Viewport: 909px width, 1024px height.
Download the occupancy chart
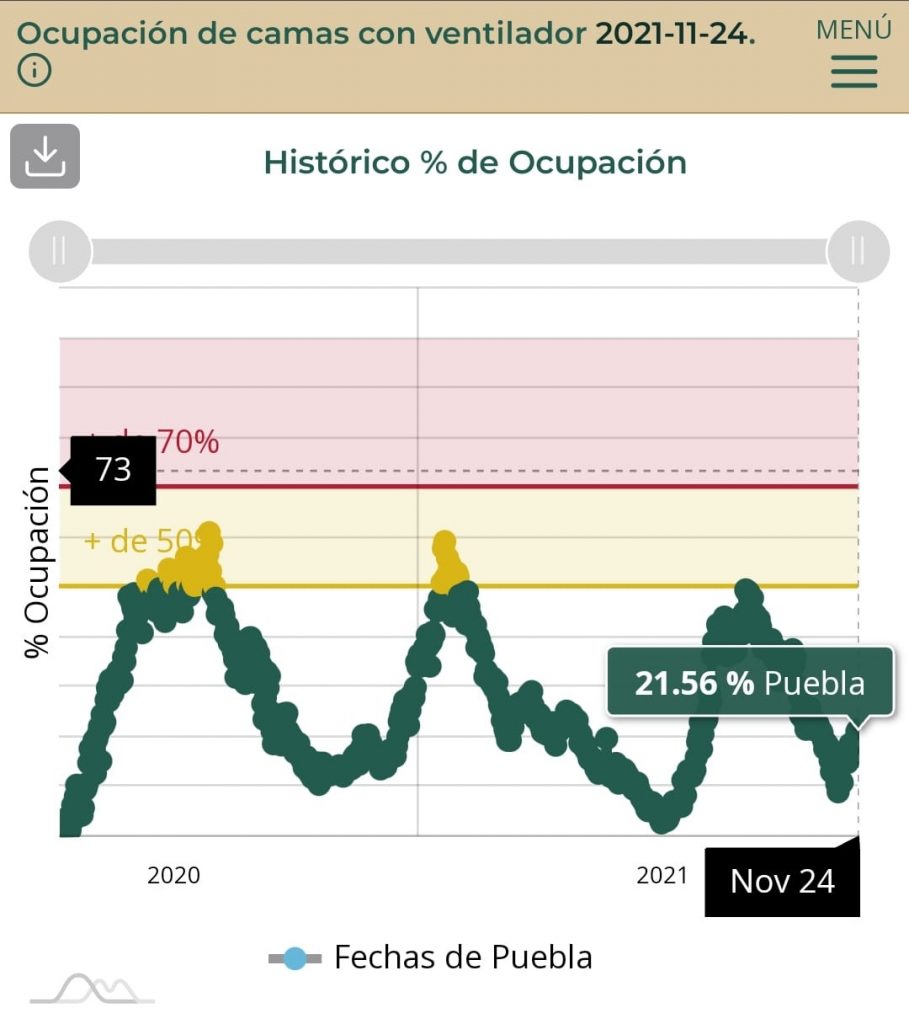click(45, 156)
